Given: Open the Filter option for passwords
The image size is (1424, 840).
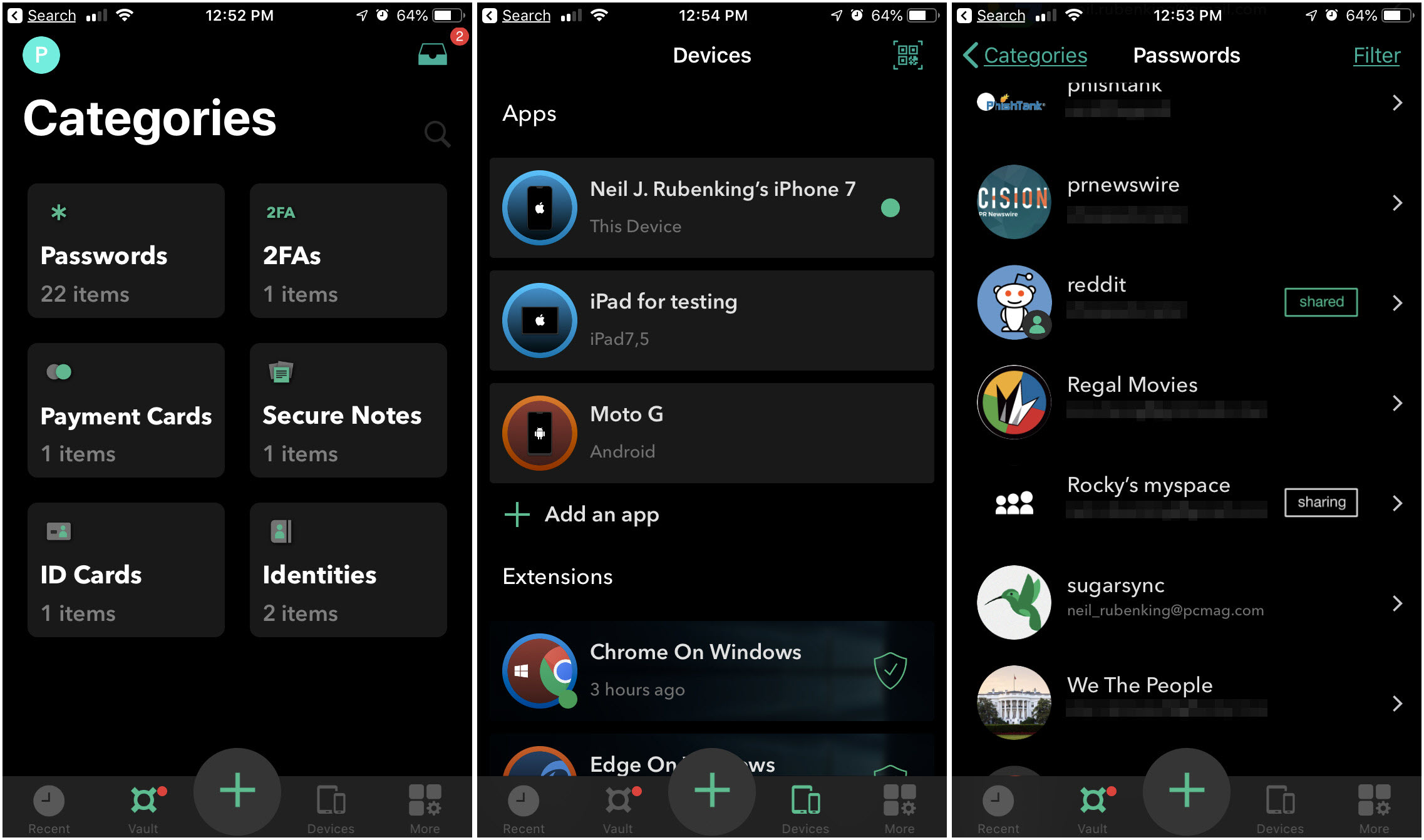Looking at the screenshot, I should 1376,55.
